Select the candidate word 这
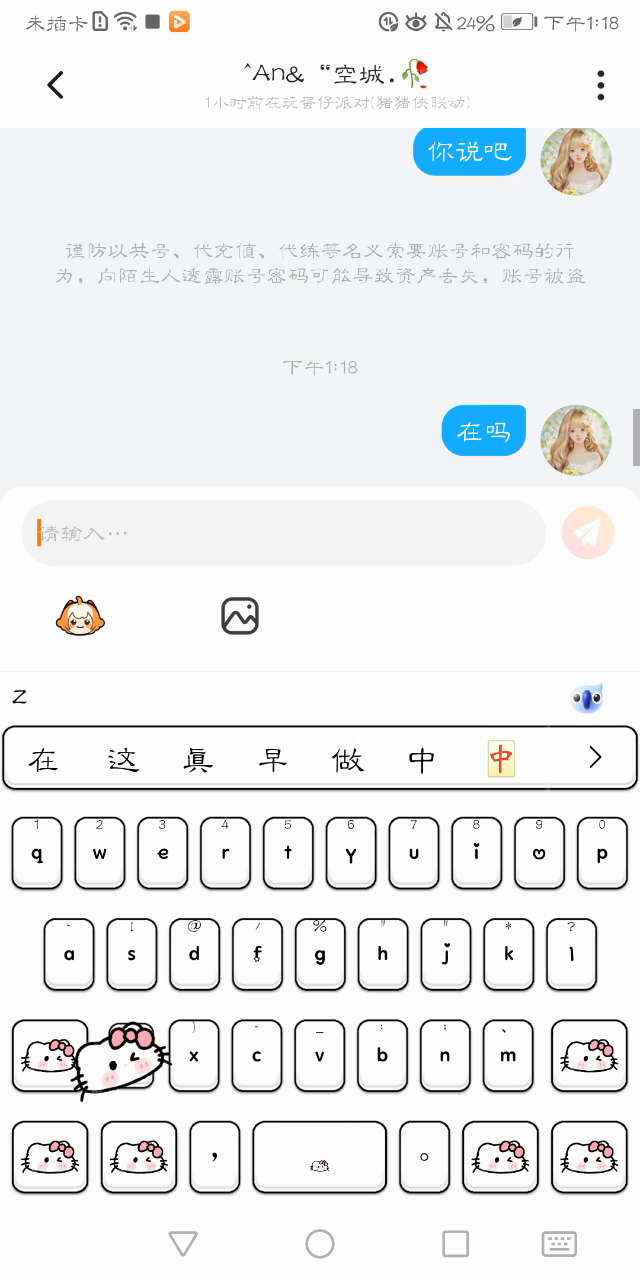The width and height of the screenshot is (640, 1280). [x=122, y=760]
